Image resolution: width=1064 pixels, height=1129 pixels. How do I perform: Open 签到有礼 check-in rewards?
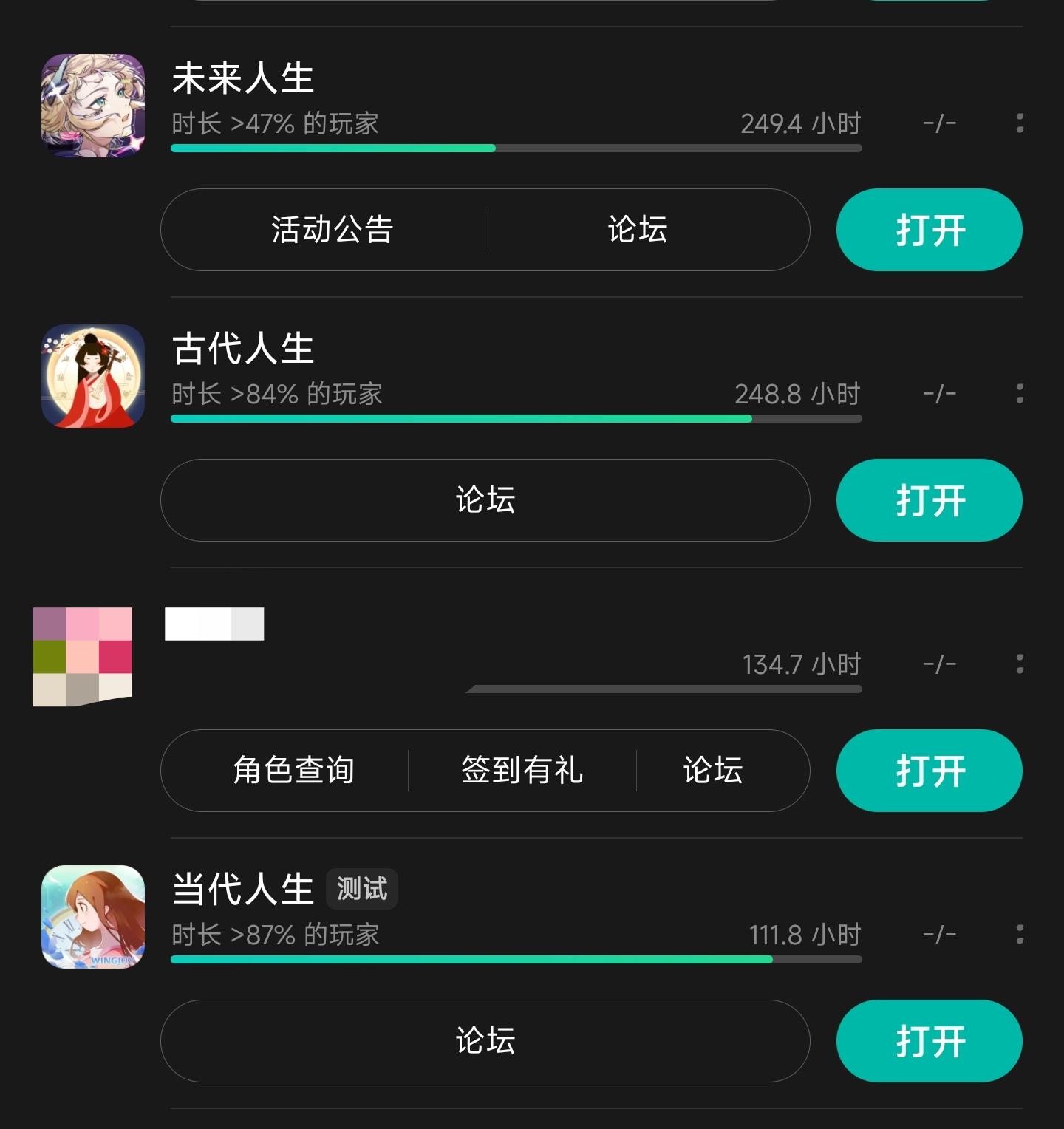tap(522, 771)
